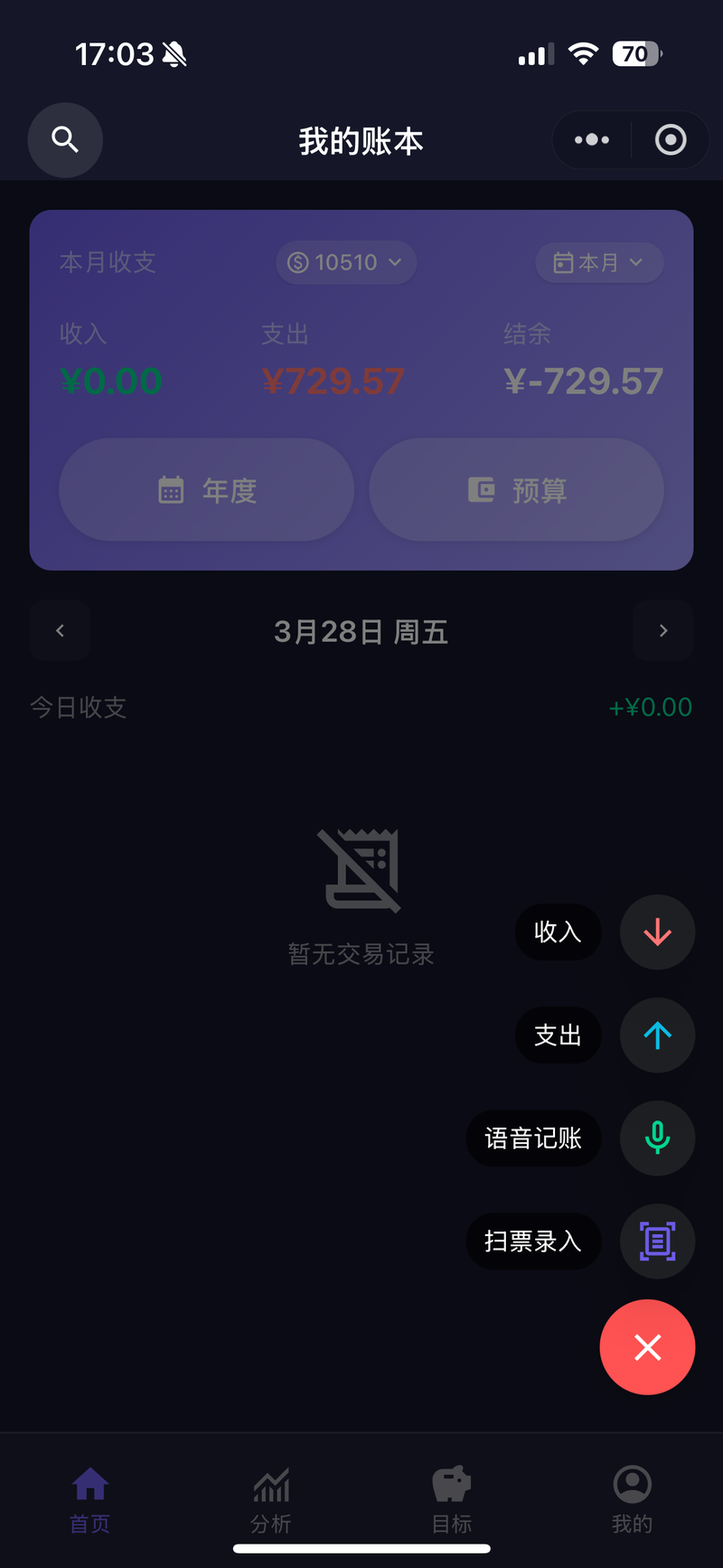Go to the previous day arrow
This screenshot has height=1568, width=723.
[60, 630]
